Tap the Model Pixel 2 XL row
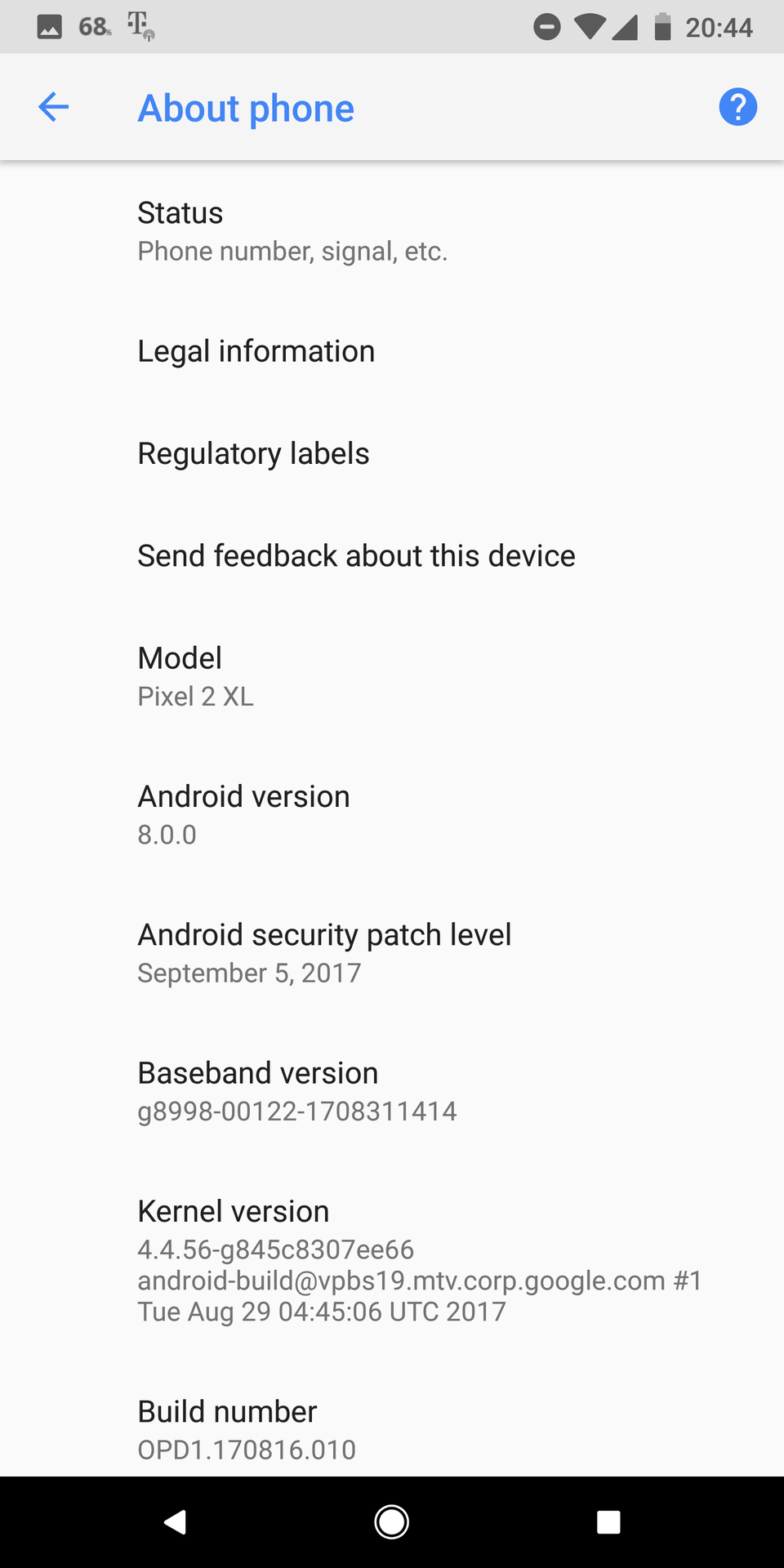The image size is (784, 1568). click(392, 676)
